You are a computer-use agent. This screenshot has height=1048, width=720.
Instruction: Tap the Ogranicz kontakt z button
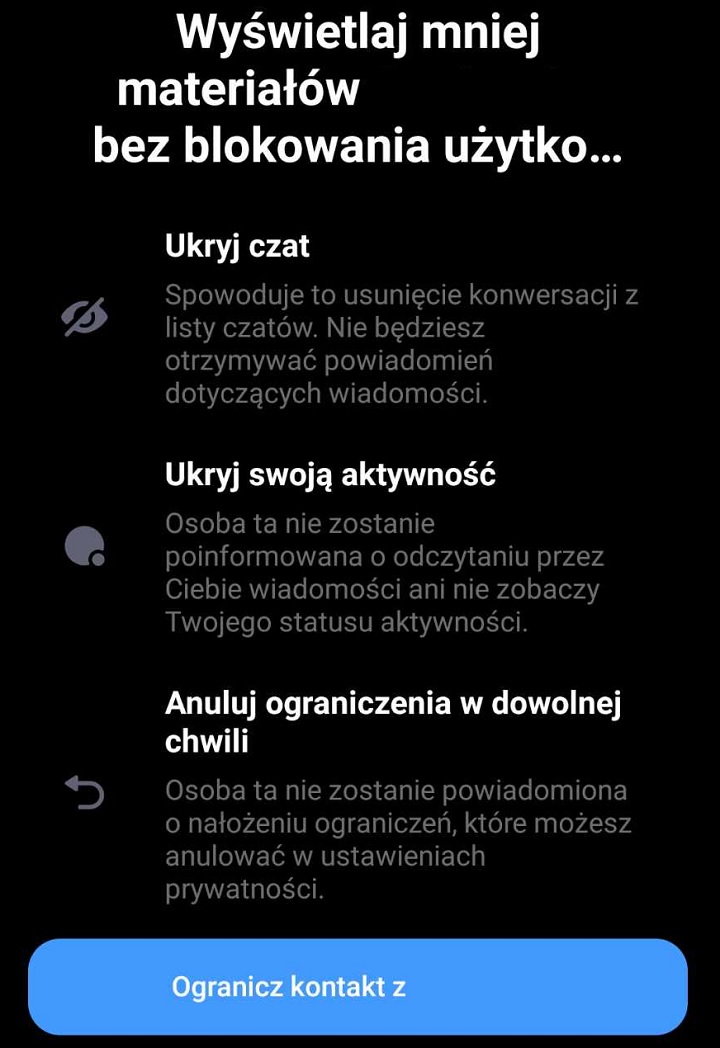point(358,986)
